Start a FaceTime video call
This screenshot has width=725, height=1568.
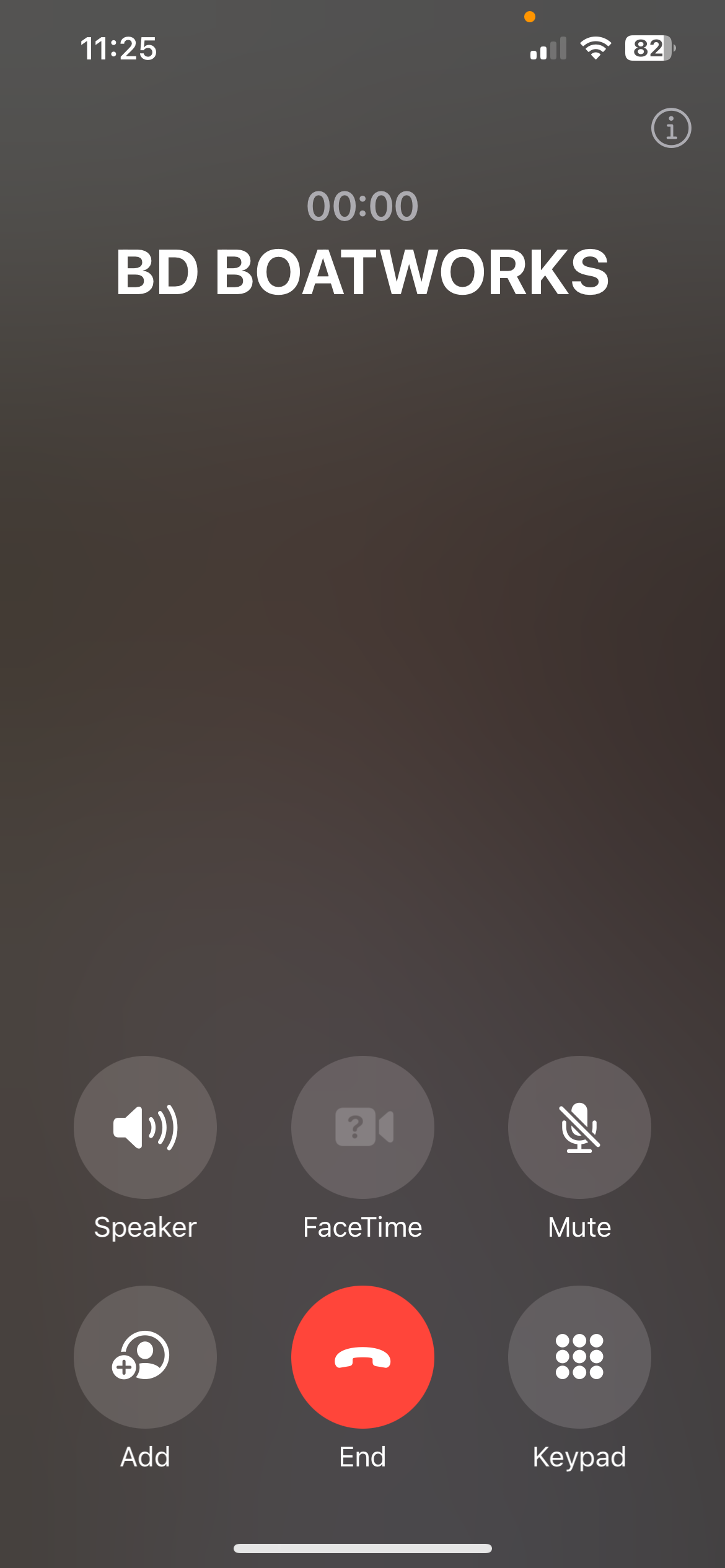(x=362, y=1127)
